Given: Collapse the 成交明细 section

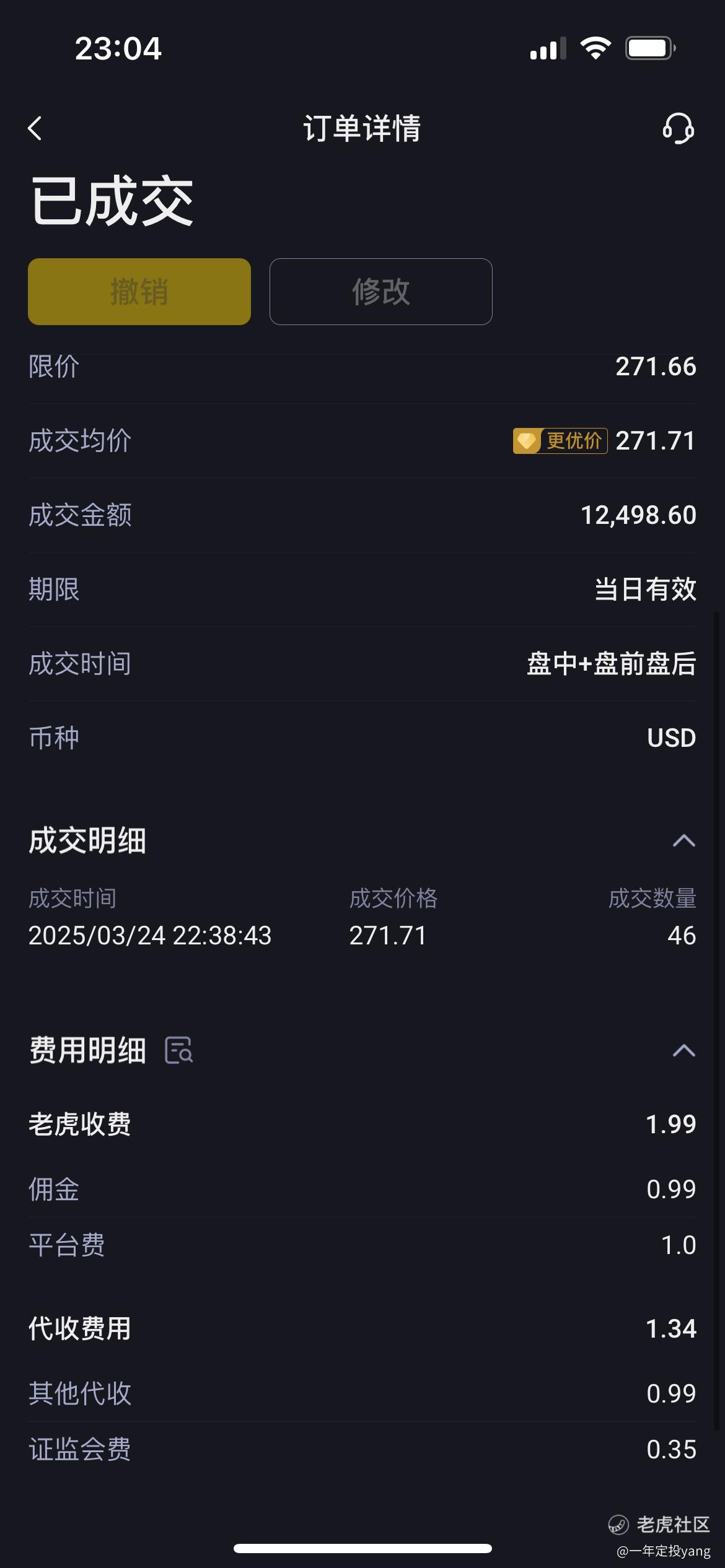Looking at the screenshot, I should [x=683, y=841].
